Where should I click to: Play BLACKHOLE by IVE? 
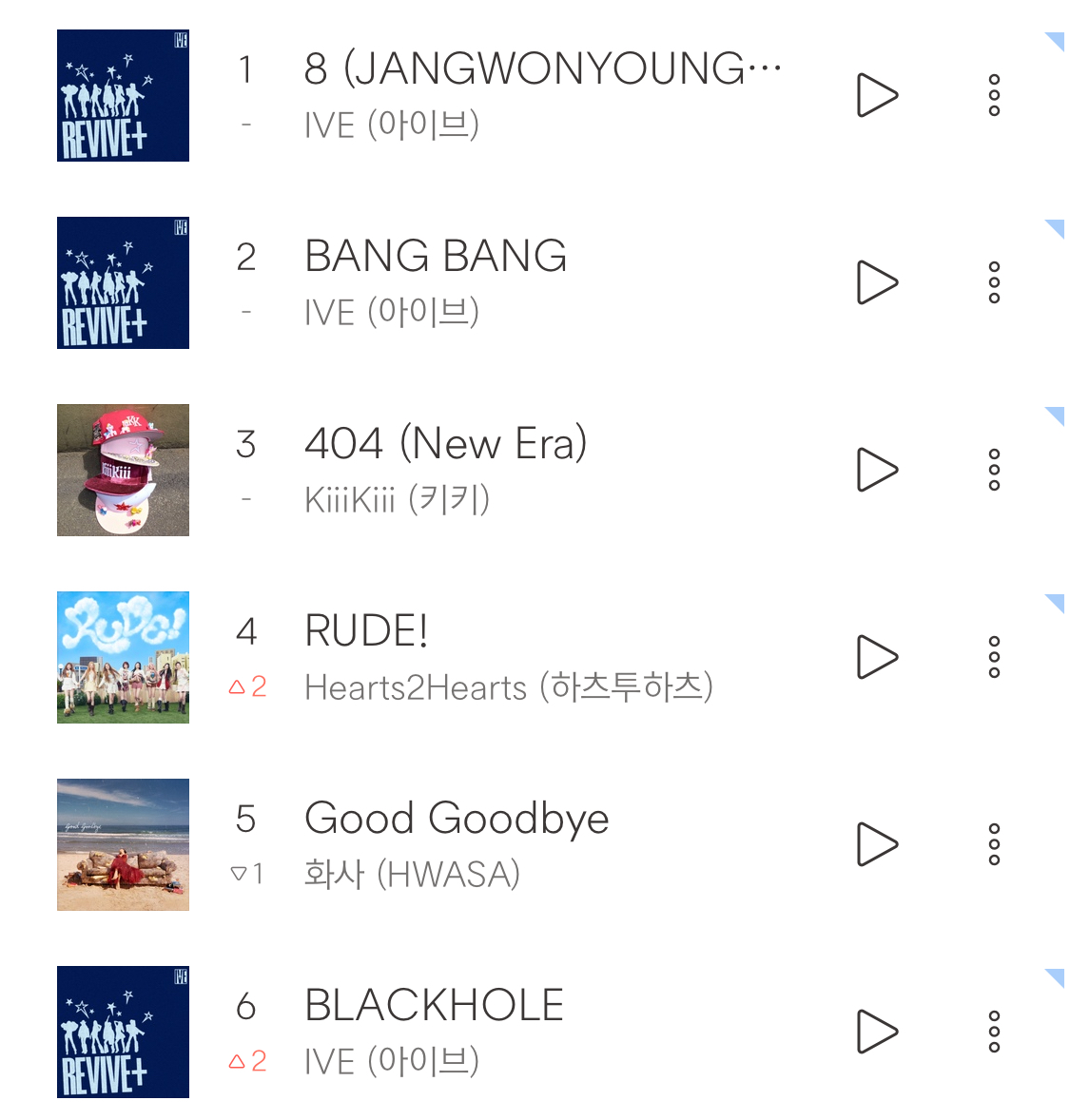[876, 1032]
